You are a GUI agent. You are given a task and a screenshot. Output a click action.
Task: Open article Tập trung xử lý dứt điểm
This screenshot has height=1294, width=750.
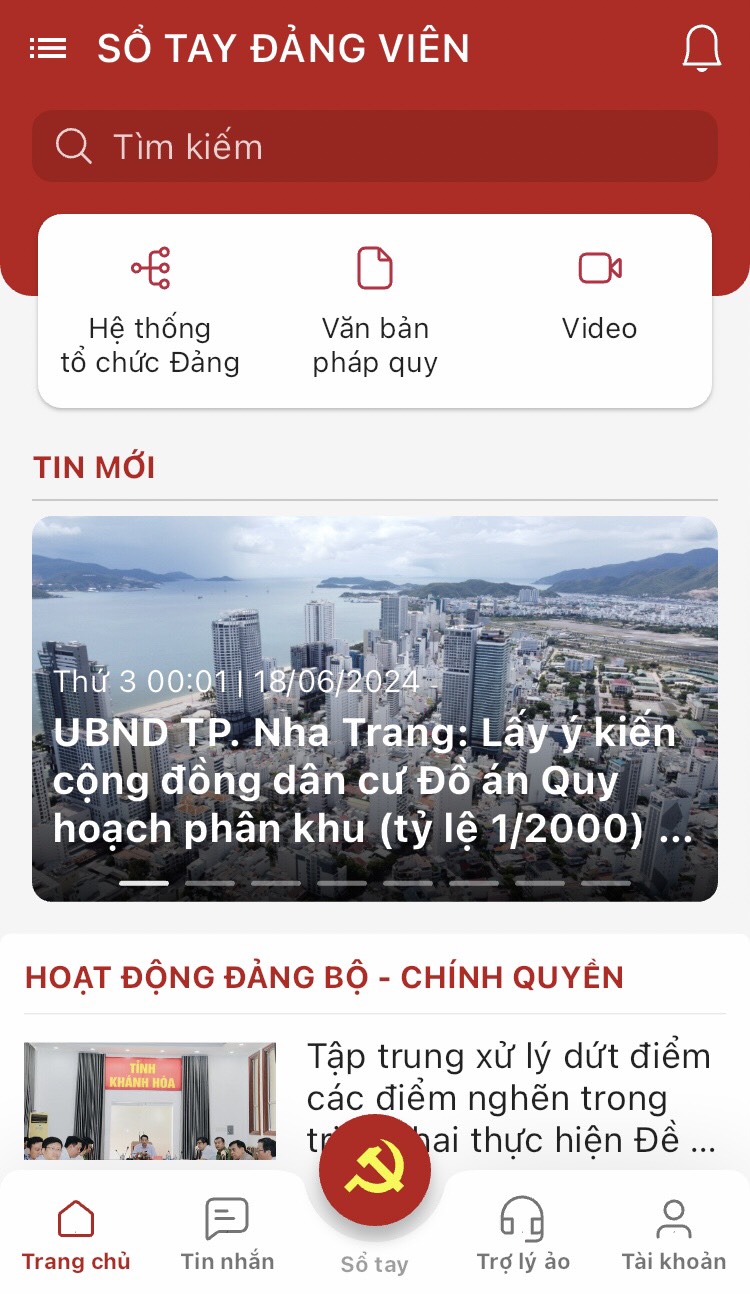(x=375, y=1100)
